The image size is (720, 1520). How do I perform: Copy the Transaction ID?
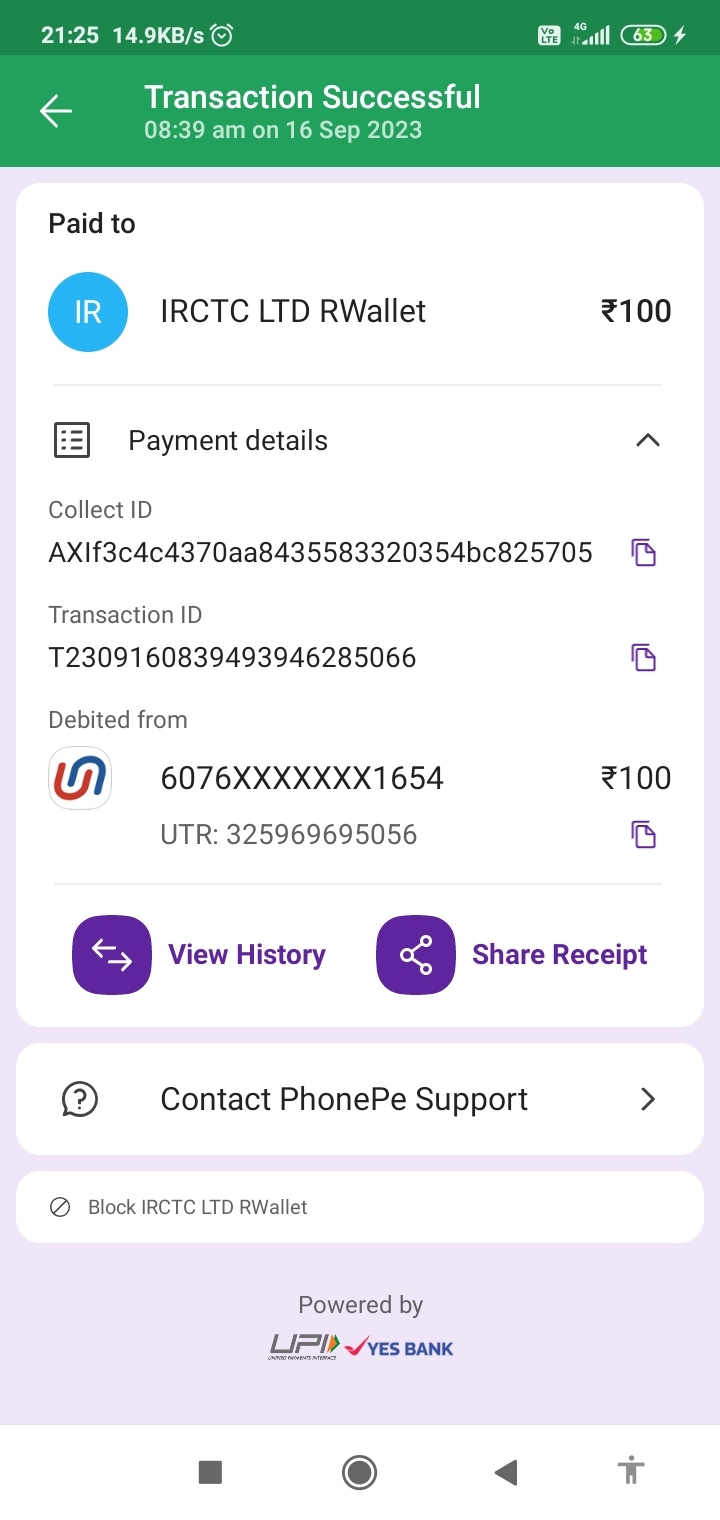point(643,657)
